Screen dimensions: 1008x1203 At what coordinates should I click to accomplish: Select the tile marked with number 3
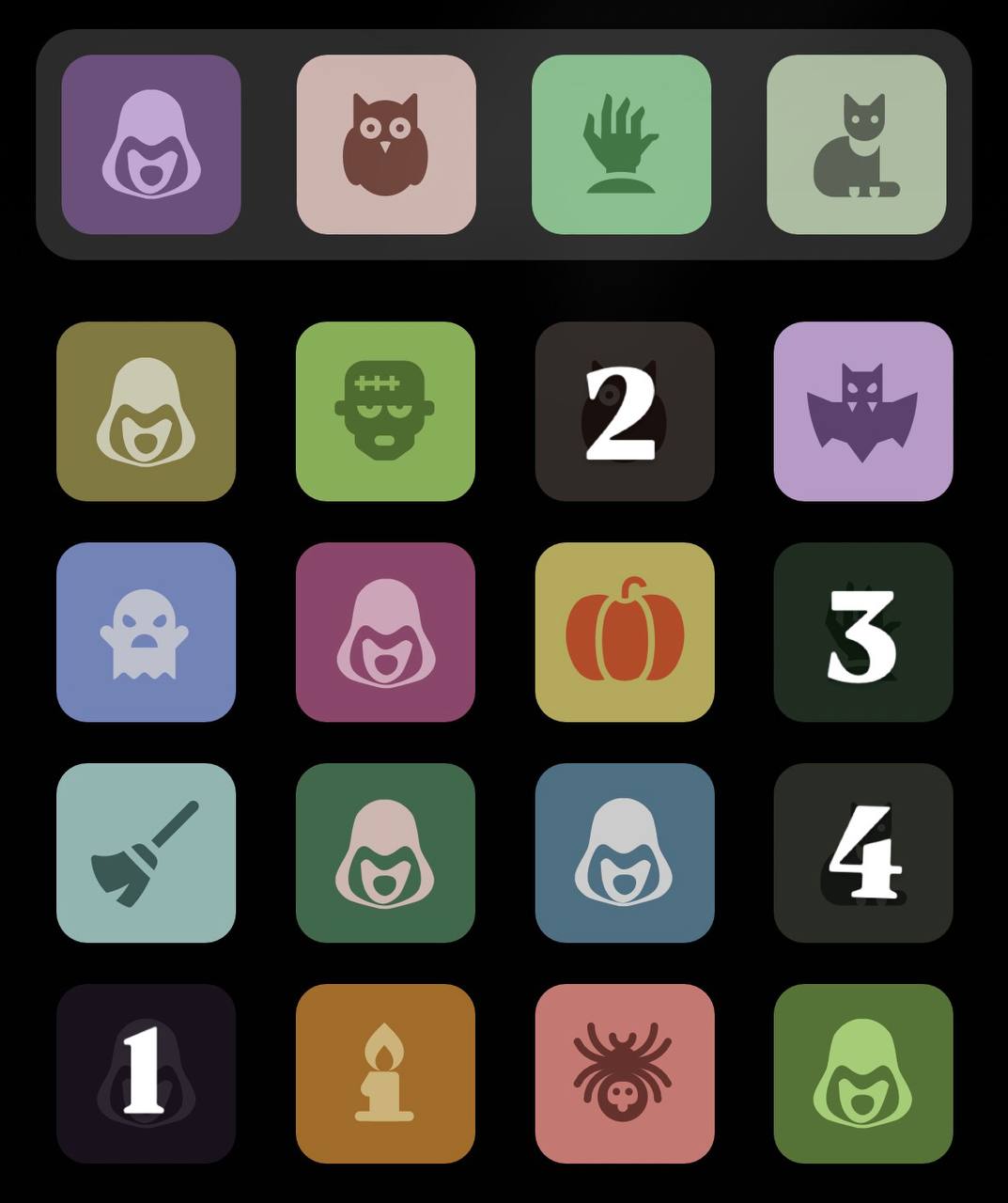tap(862, 632)
